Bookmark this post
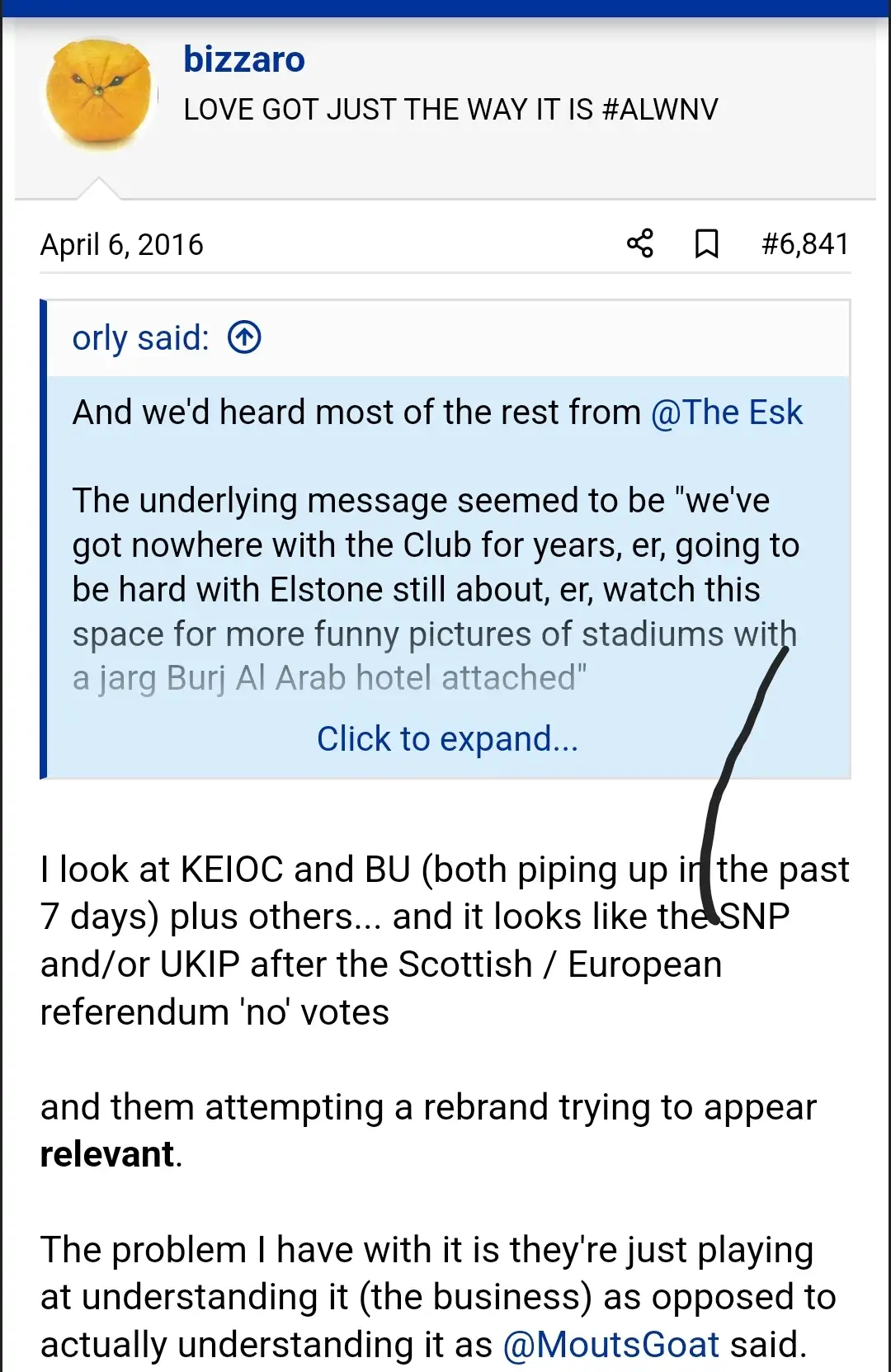Screen dimensions: 891x1372 (706, 244)
